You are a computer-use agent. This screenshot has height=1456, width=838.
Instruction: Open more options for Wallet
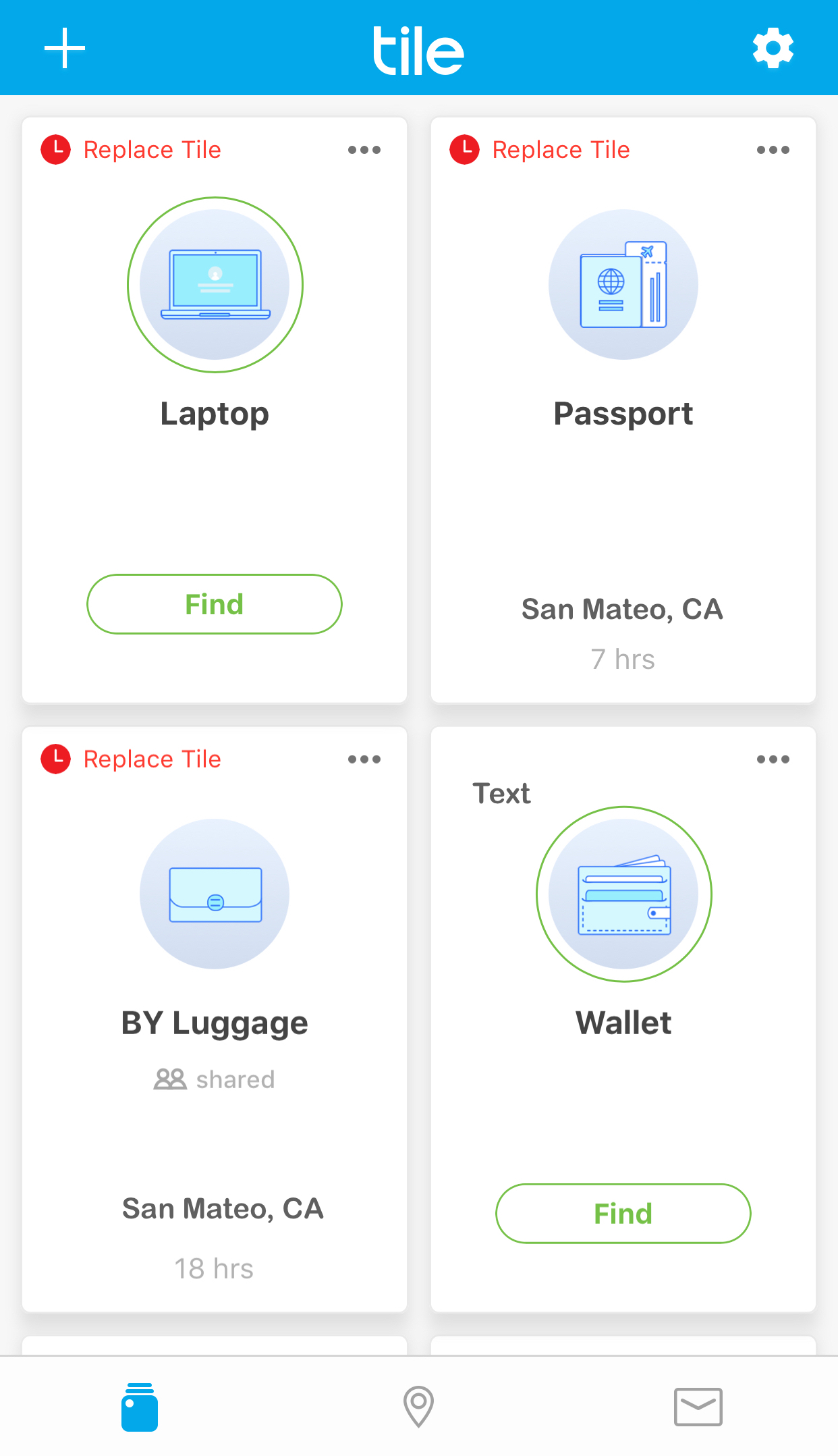pyautogui.click(x=773, y=759)
